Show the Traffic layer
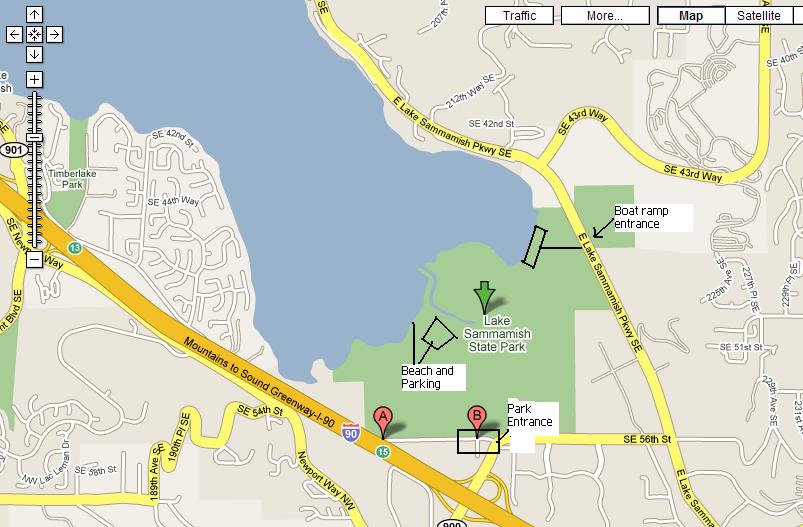803x527 pixels. 519,15
